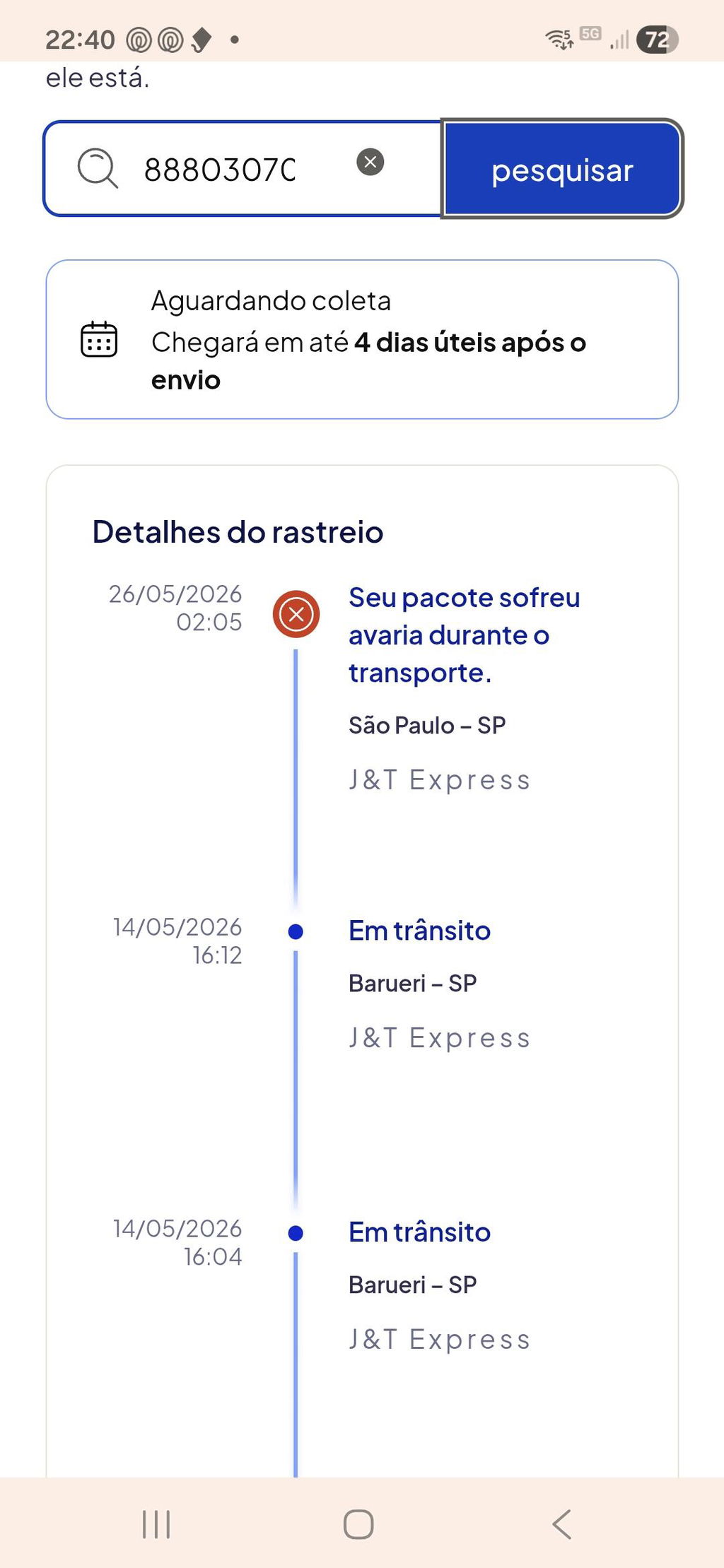Clear the tracking code field
The height and width of the screenshot is (1568, 724).
point(370,162)
